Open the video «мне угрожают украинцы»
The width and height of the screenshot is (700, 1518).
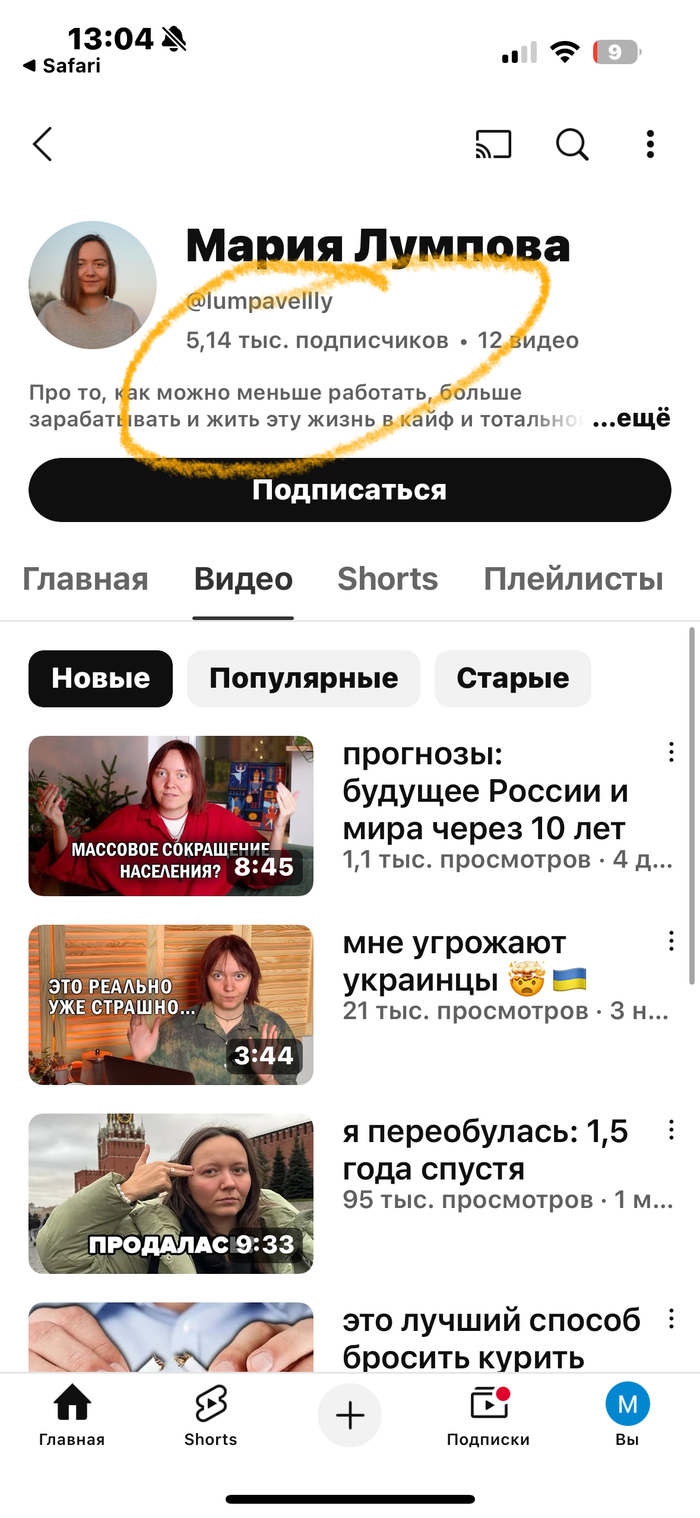point(171,1005)
